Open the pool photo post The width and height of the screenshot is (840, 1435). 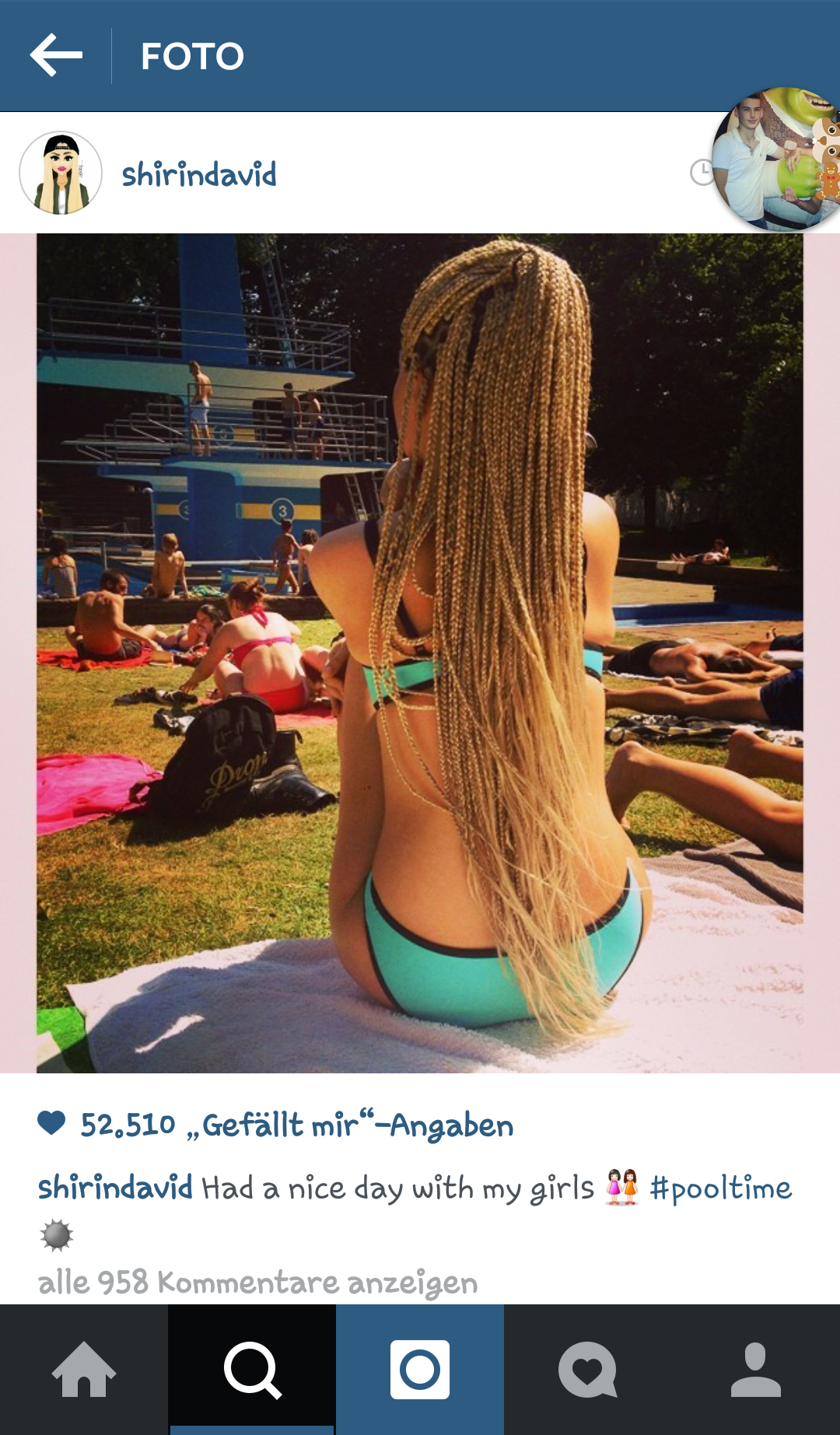(x=420, y=653)
